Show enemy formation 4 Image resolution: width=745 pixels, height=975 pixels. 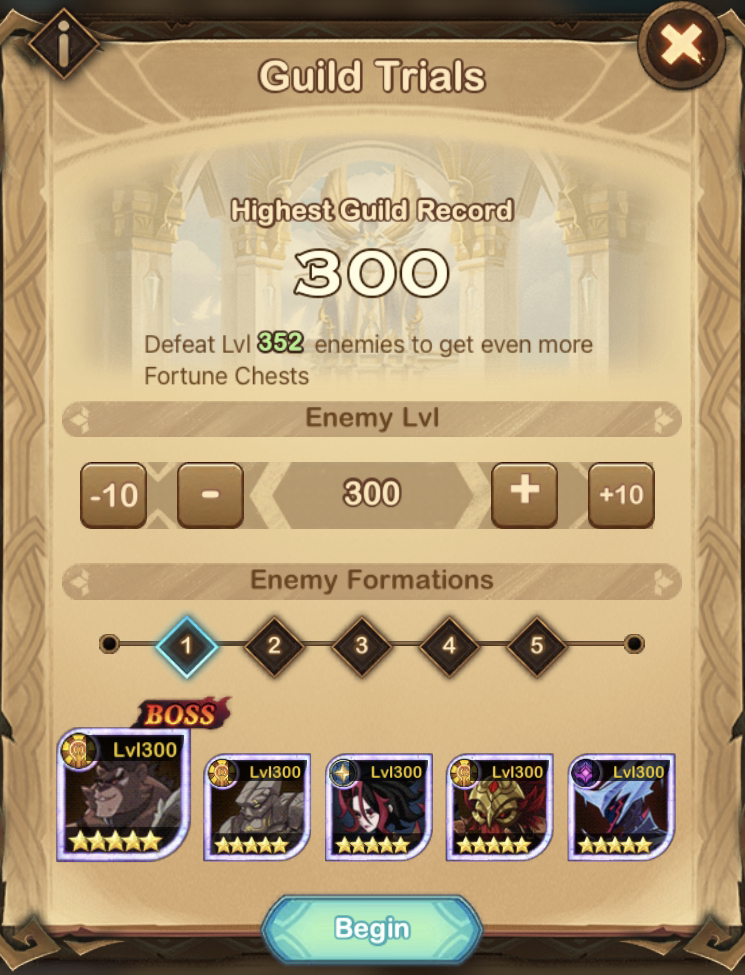click(449, 645)
